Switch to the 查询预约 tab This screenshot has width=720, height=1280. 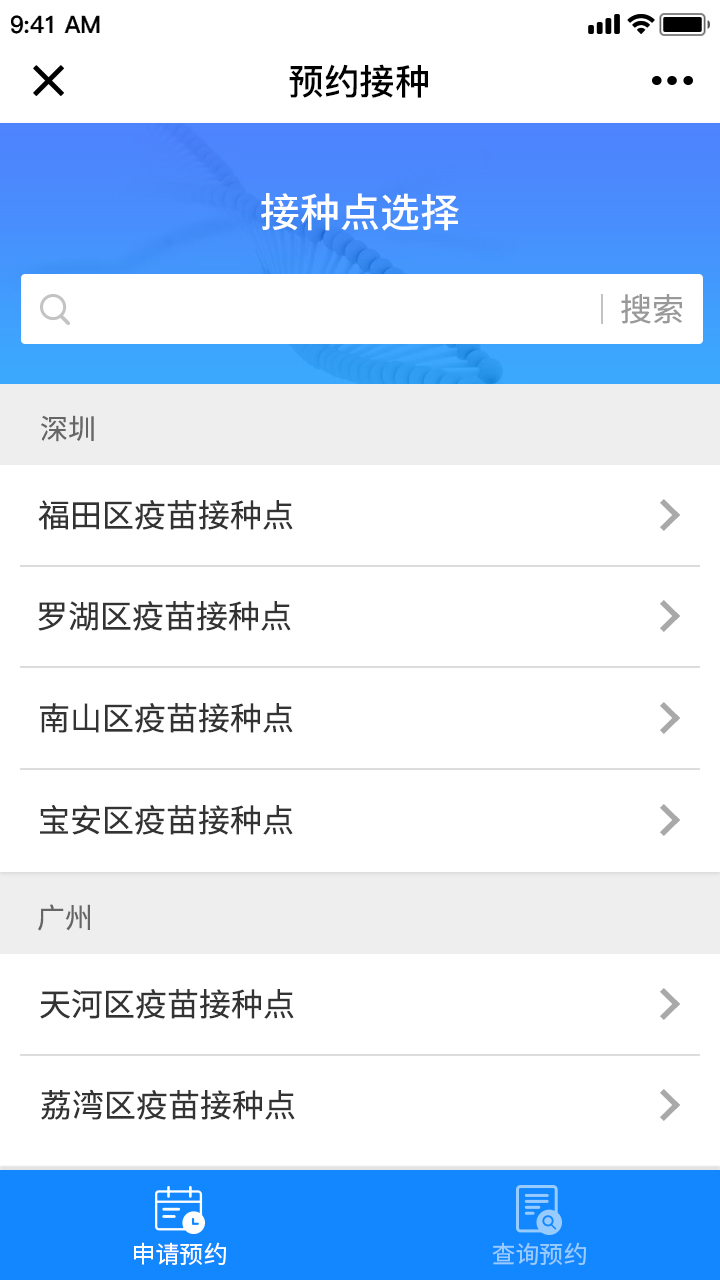[540, 1226]
